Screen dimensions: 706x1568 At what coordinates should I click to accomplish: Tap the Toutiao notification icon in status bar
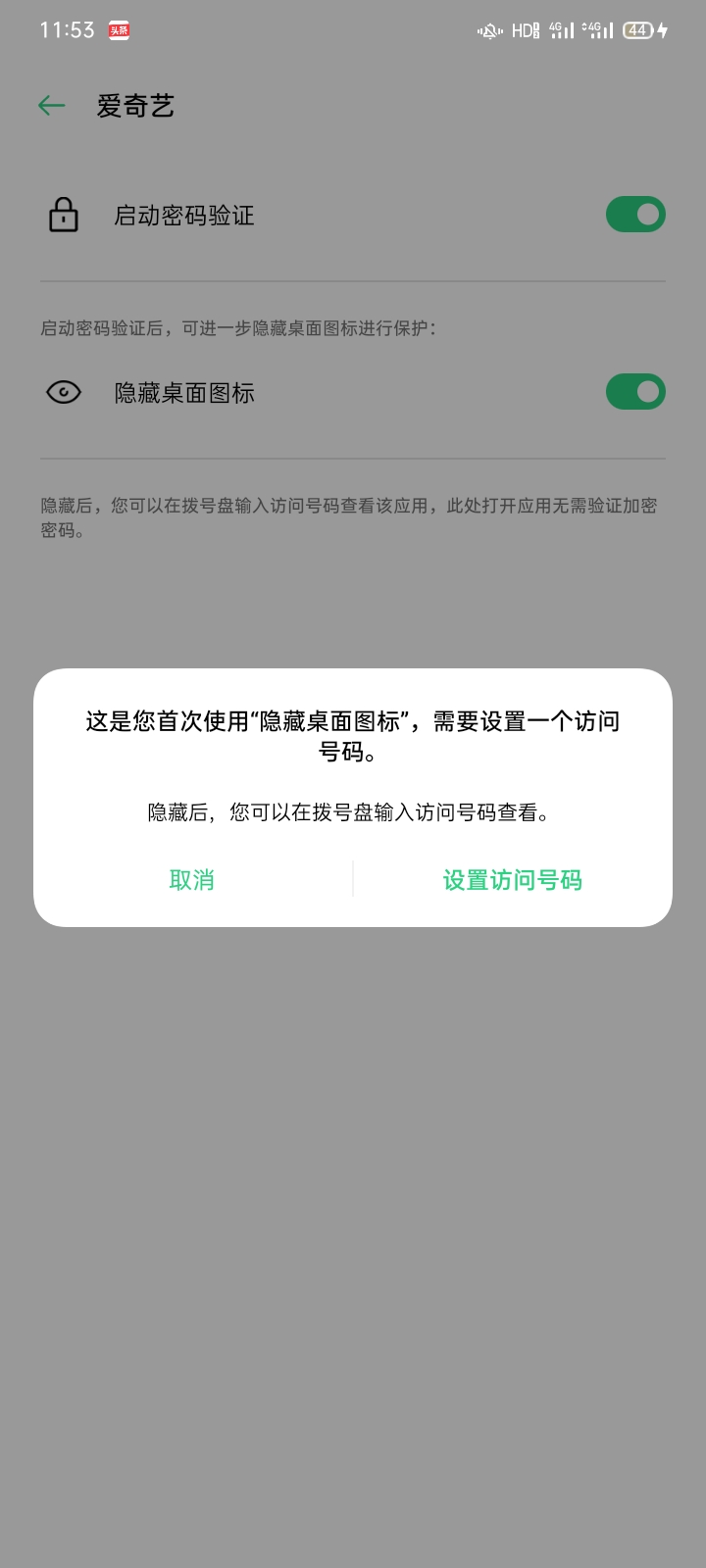coord(118,29)
